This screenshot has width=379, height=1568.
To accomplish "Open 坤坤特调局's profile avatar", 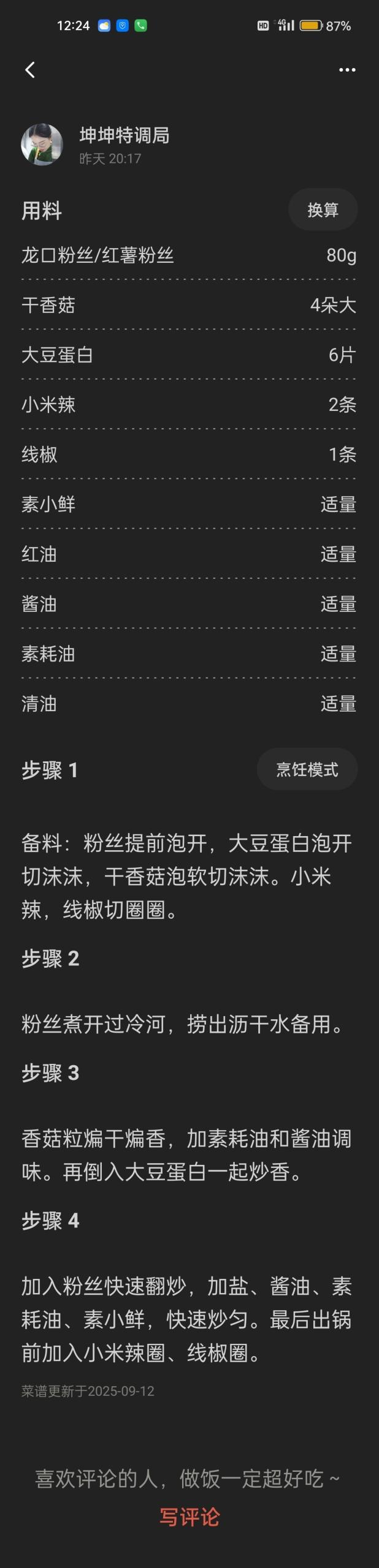I will tap(42, 145).
